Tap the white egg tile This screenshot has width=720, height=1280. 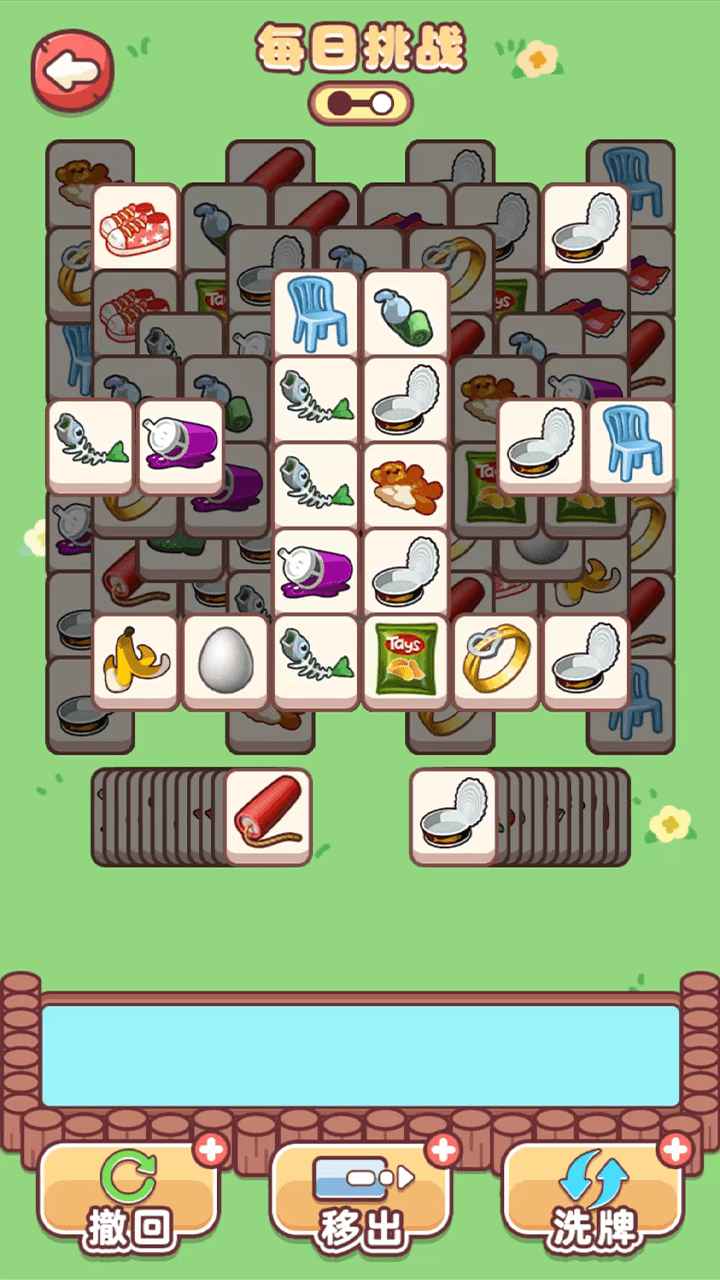point(226,658)
